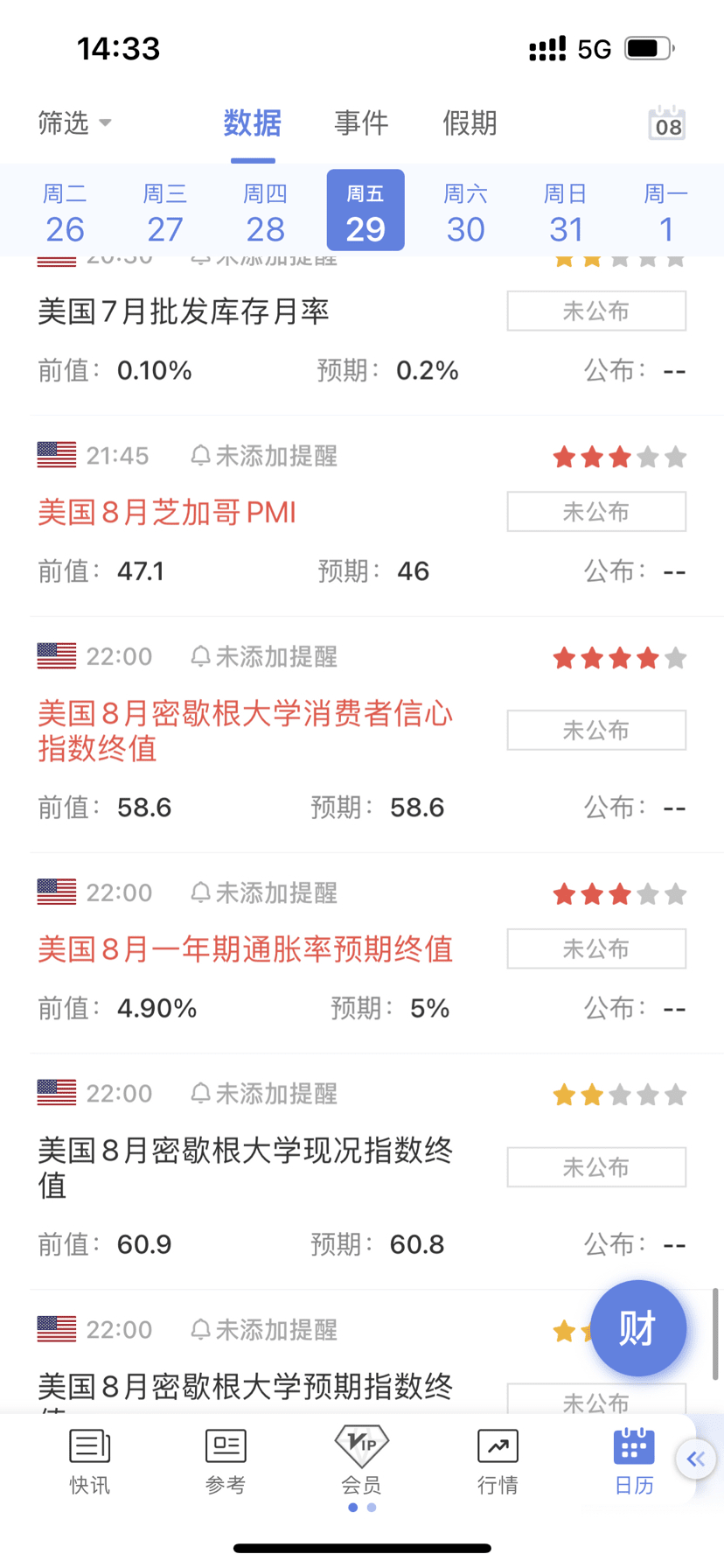Screen dimensions: 724x1568
Task: Open 美国8月密歇根大学消费者信心指数终值 details
Action: (x=245, y=731)
